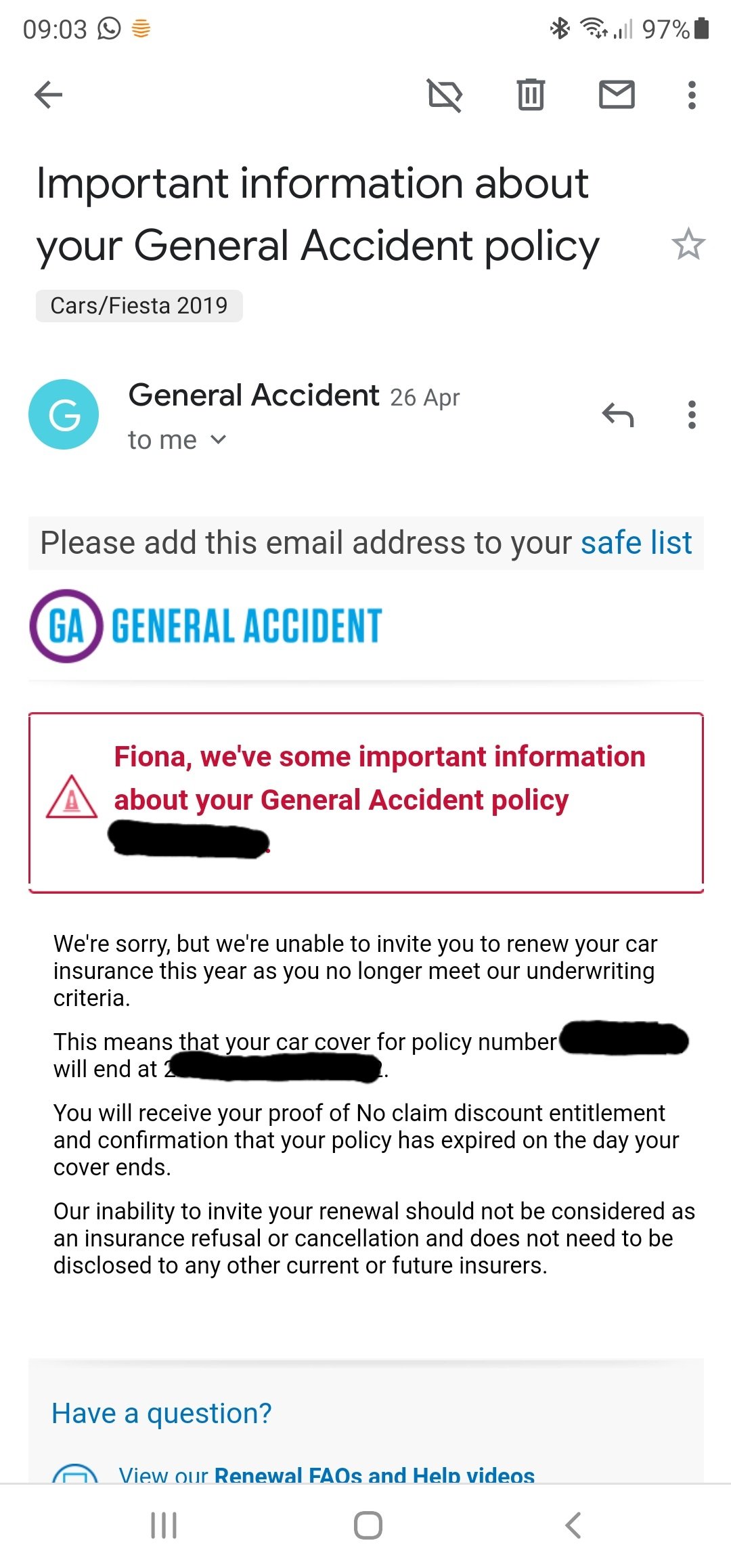
Task: Remove the label from this email
Action: pos(445,95)
